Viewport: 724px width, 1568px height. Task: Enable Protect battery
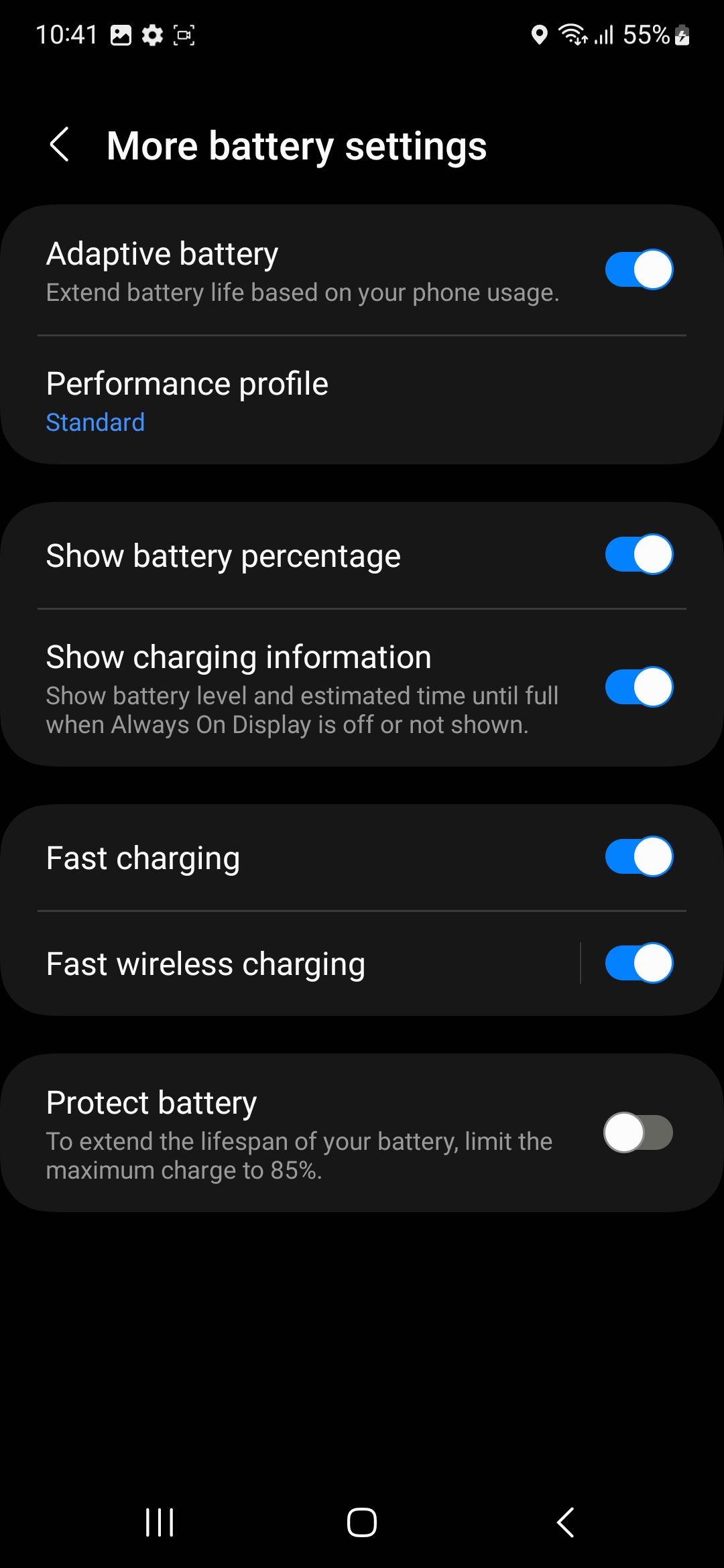[x=638, y=1132]
